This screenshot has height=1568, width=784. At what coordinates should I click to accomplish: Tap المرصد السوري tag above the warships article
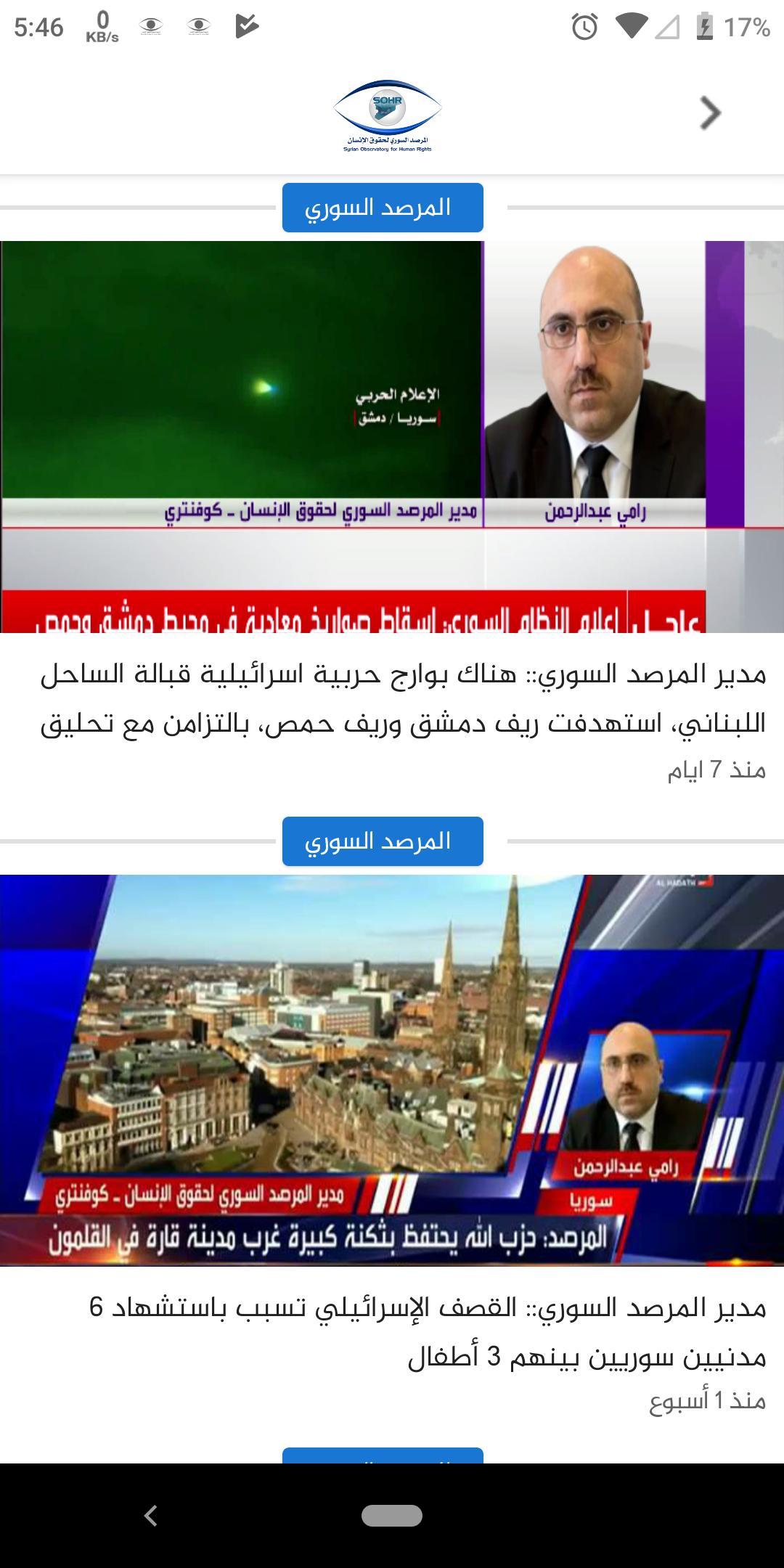[383, 208]
